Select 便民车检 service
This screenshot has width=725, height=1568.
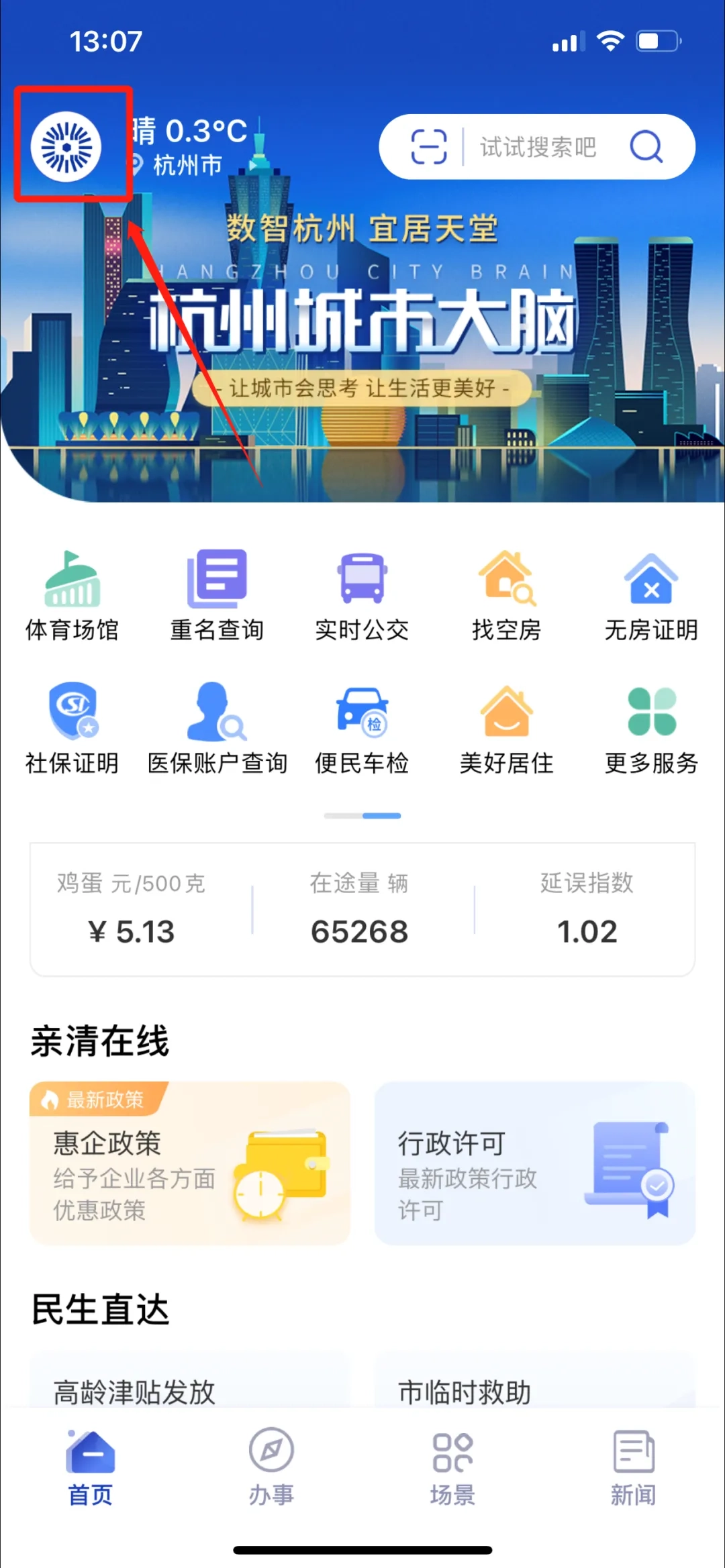tap(362, 728)
